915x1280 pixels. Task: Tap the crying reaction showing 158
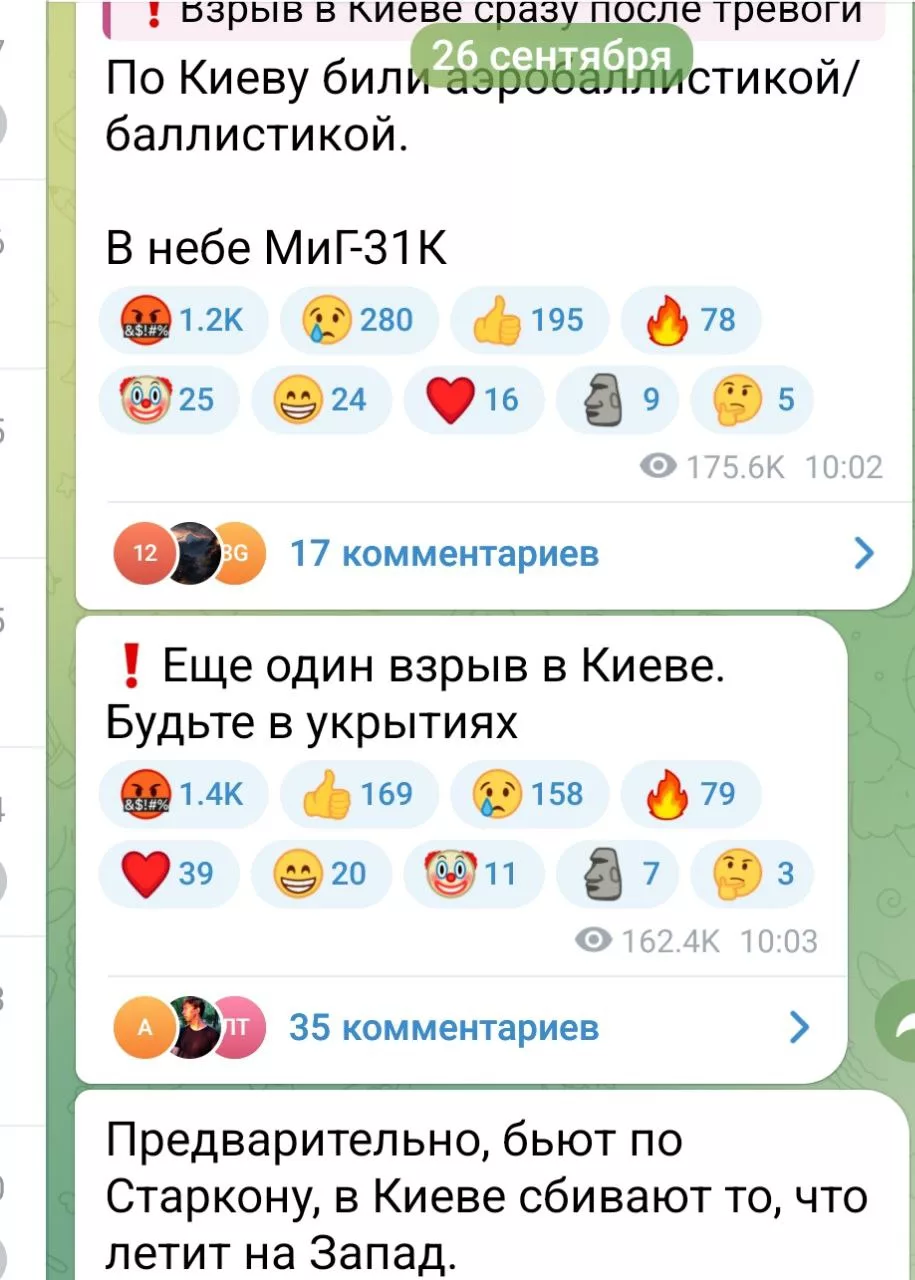(x=528, y=794)
